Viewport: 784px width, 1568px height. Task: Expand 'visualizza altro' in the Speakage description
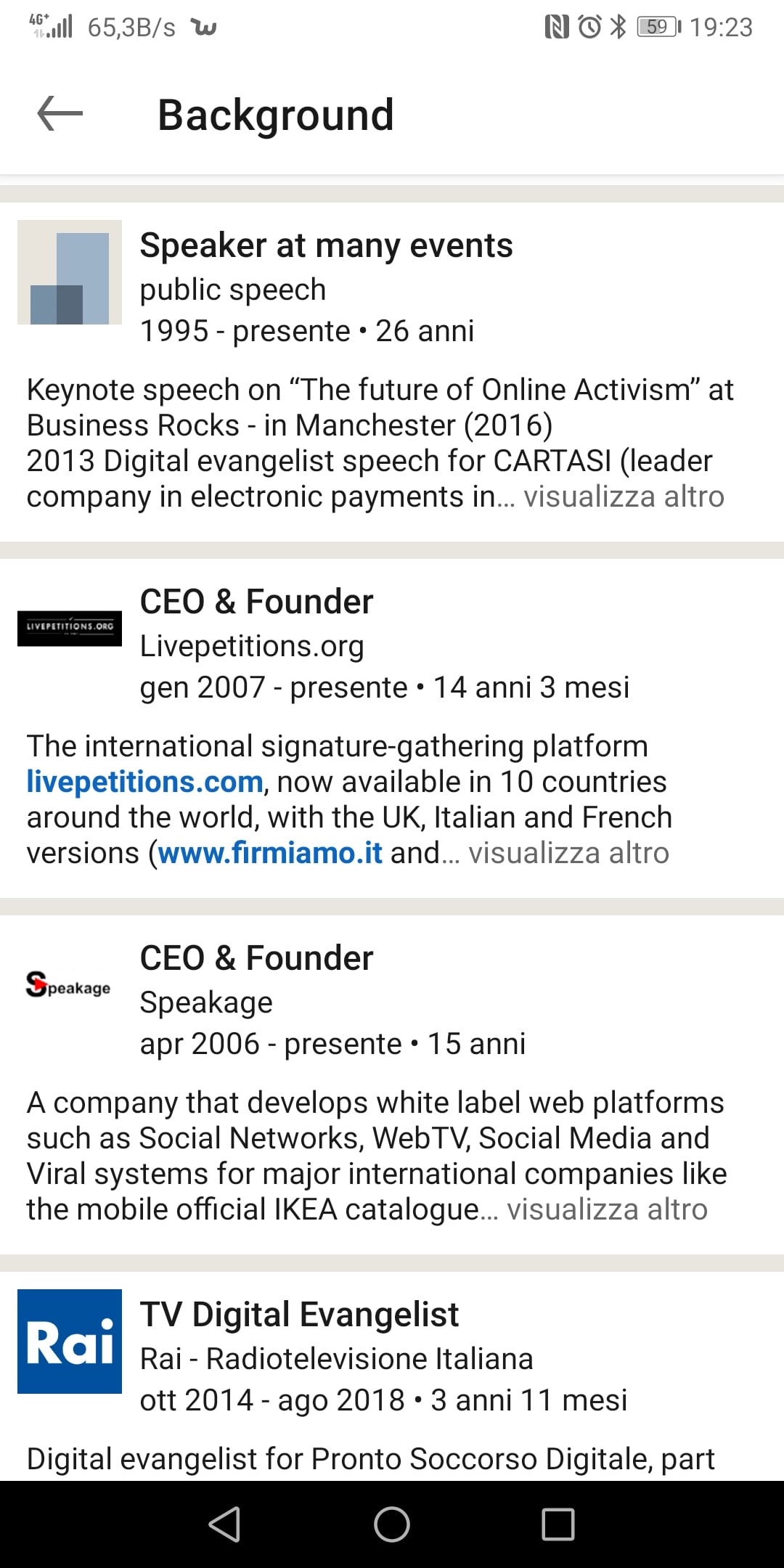pyautogui.click(x=607, y=1209)
